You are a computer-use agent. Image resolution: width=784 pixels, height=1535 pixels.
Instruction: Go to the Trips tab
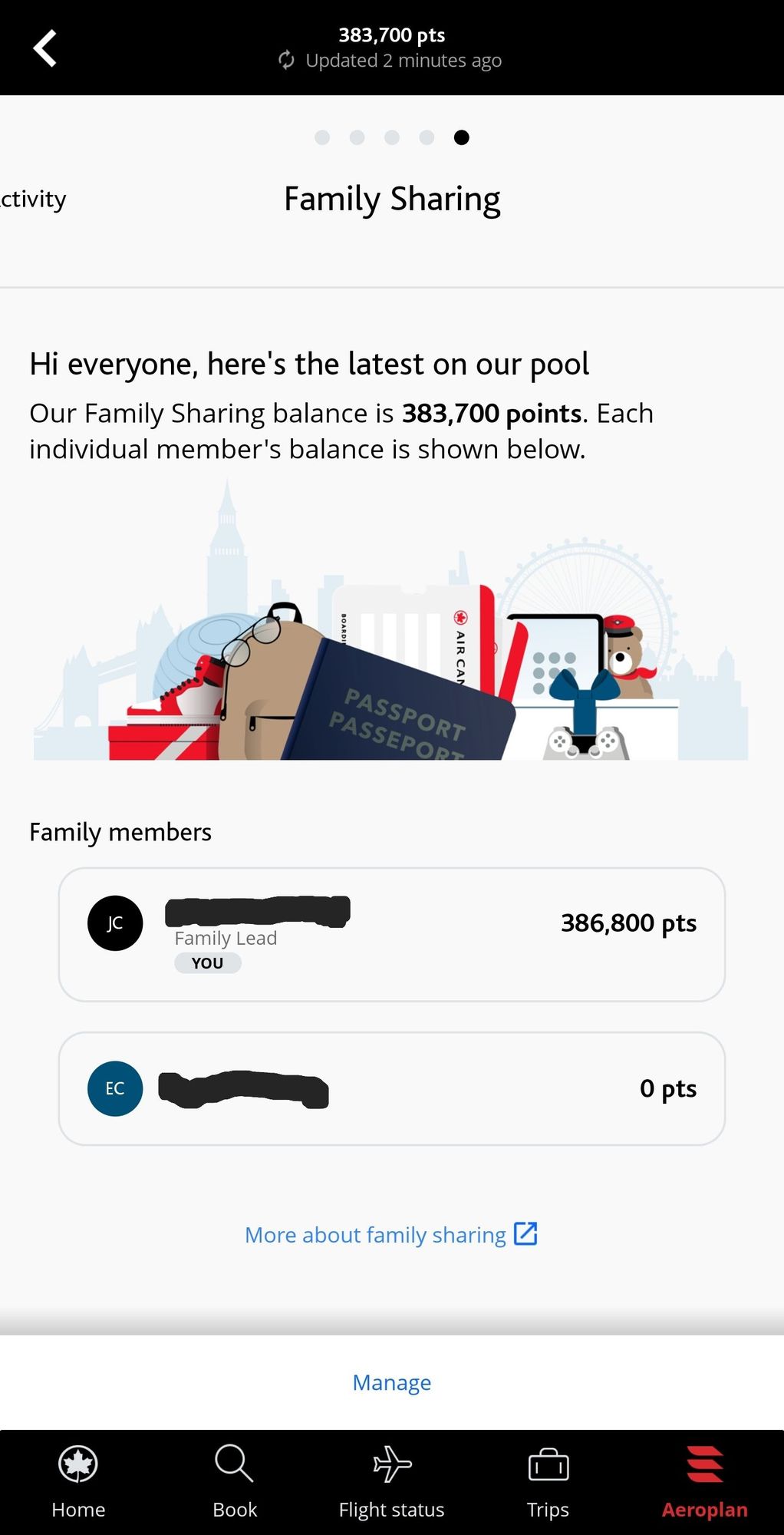(x=548, y=1481)
